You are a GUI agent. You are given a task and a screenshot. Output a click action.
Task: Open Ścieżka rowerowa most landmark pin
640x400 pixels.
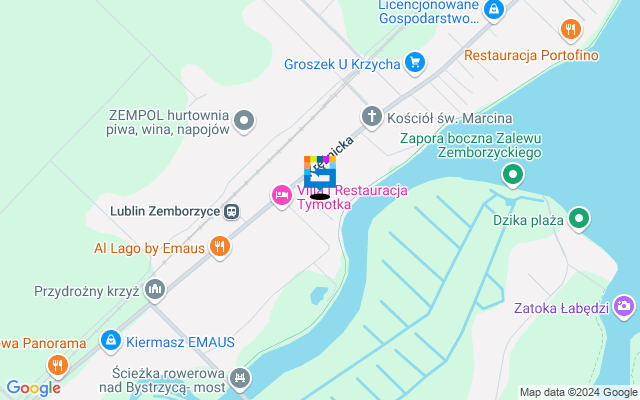click(239, 378)
